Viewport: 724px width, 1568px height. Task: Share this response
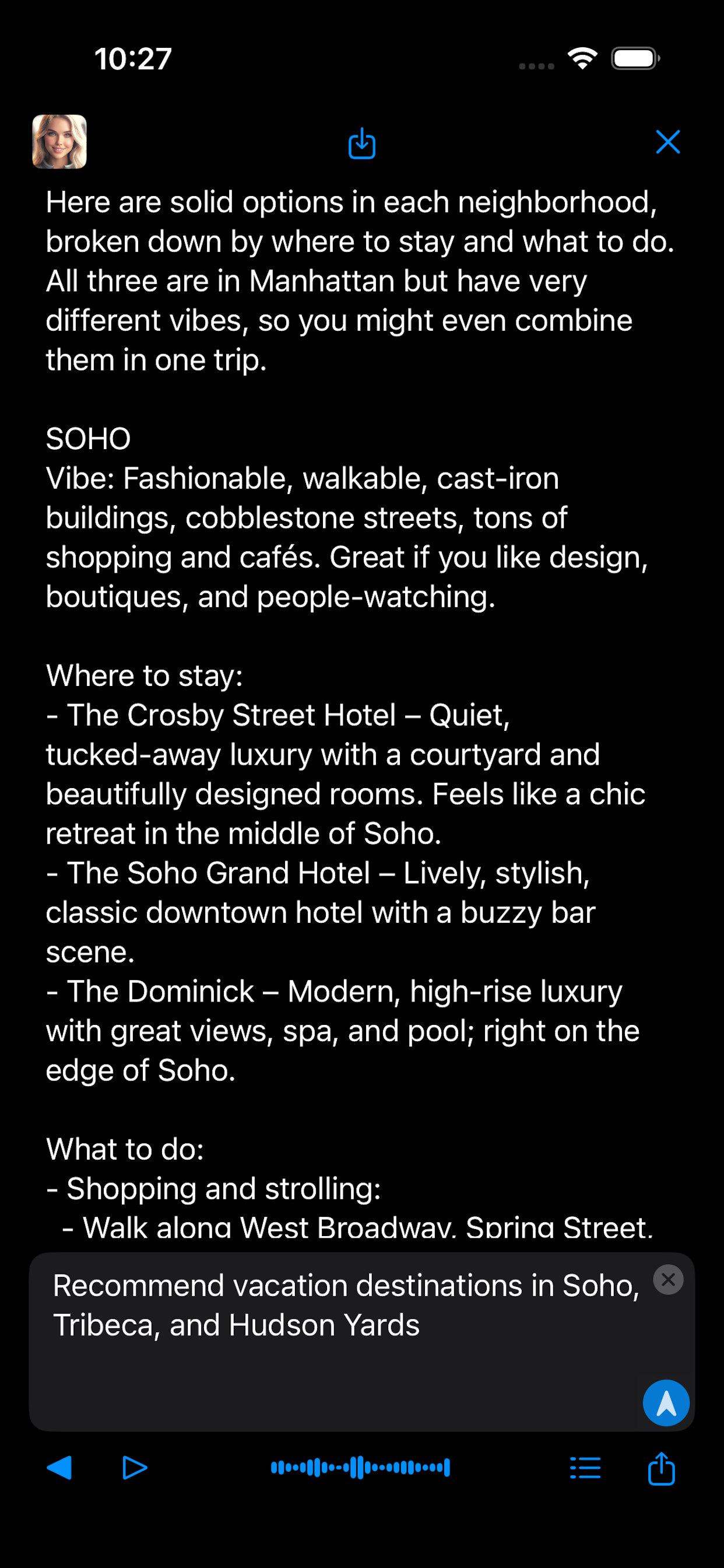click(660, 1469)
